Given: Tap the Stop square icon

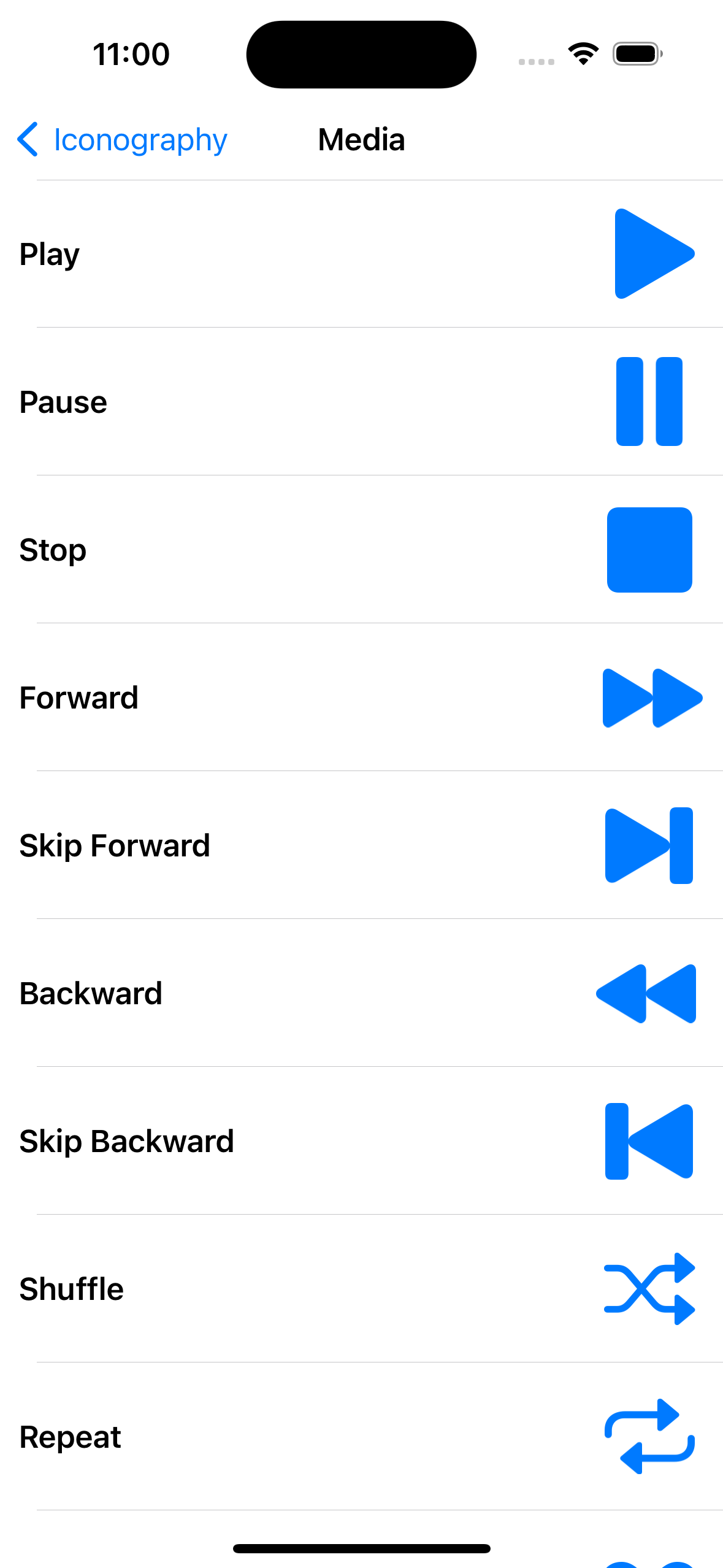Looking at the screenshot, I should click(649, 550).
